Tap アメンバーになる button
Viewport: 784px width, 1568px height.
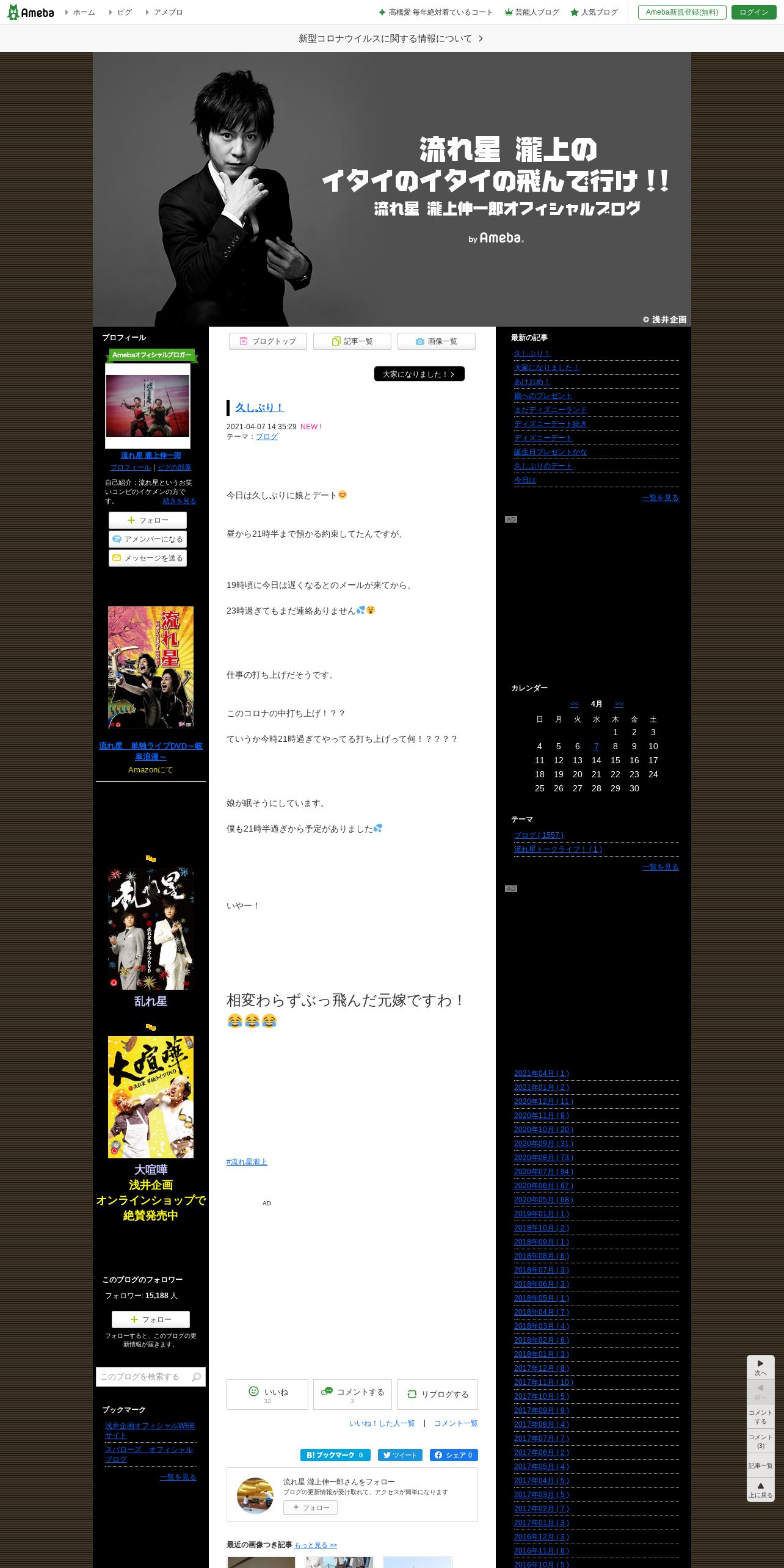pos(148,539)
